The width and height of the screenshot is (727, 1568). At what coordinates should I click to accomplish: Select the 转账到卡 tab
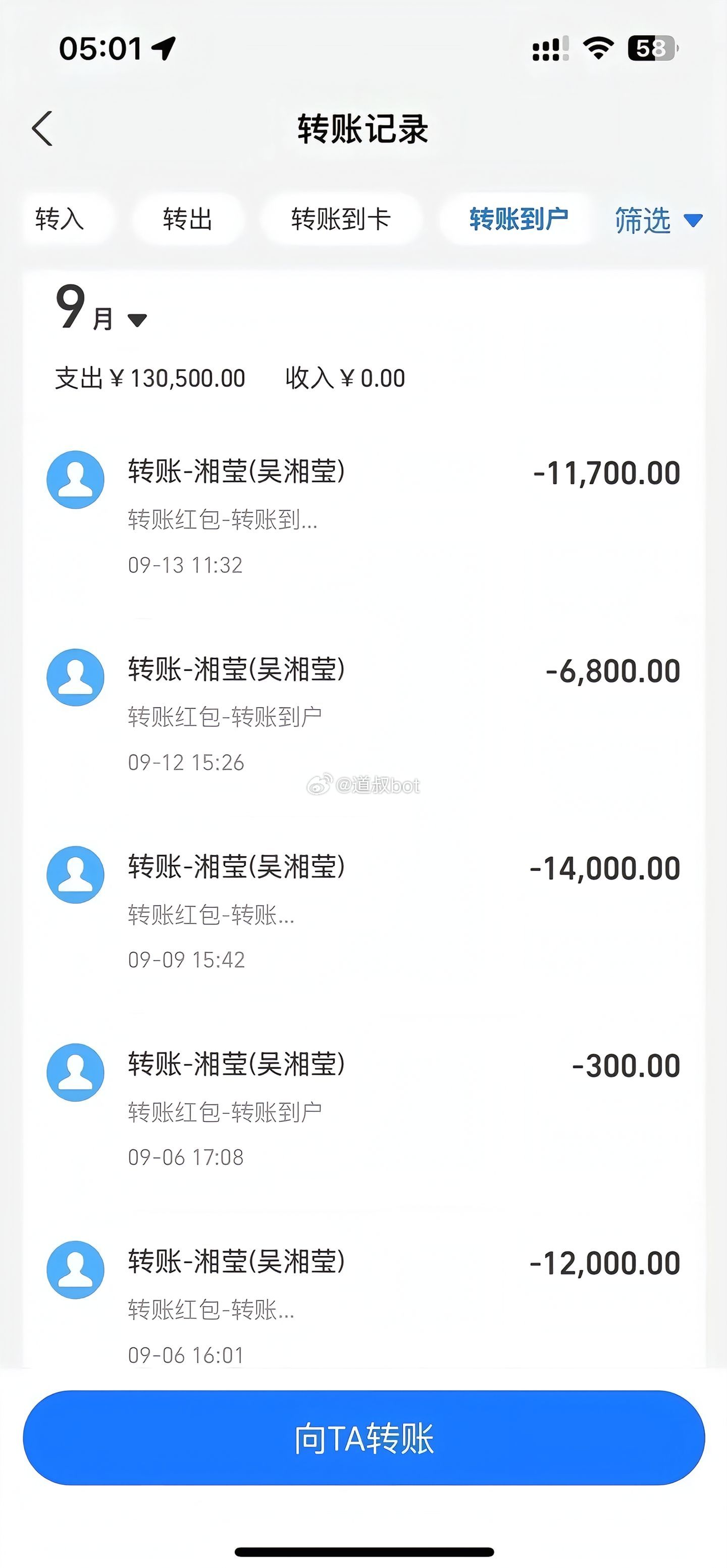click(x=341, y=219)
